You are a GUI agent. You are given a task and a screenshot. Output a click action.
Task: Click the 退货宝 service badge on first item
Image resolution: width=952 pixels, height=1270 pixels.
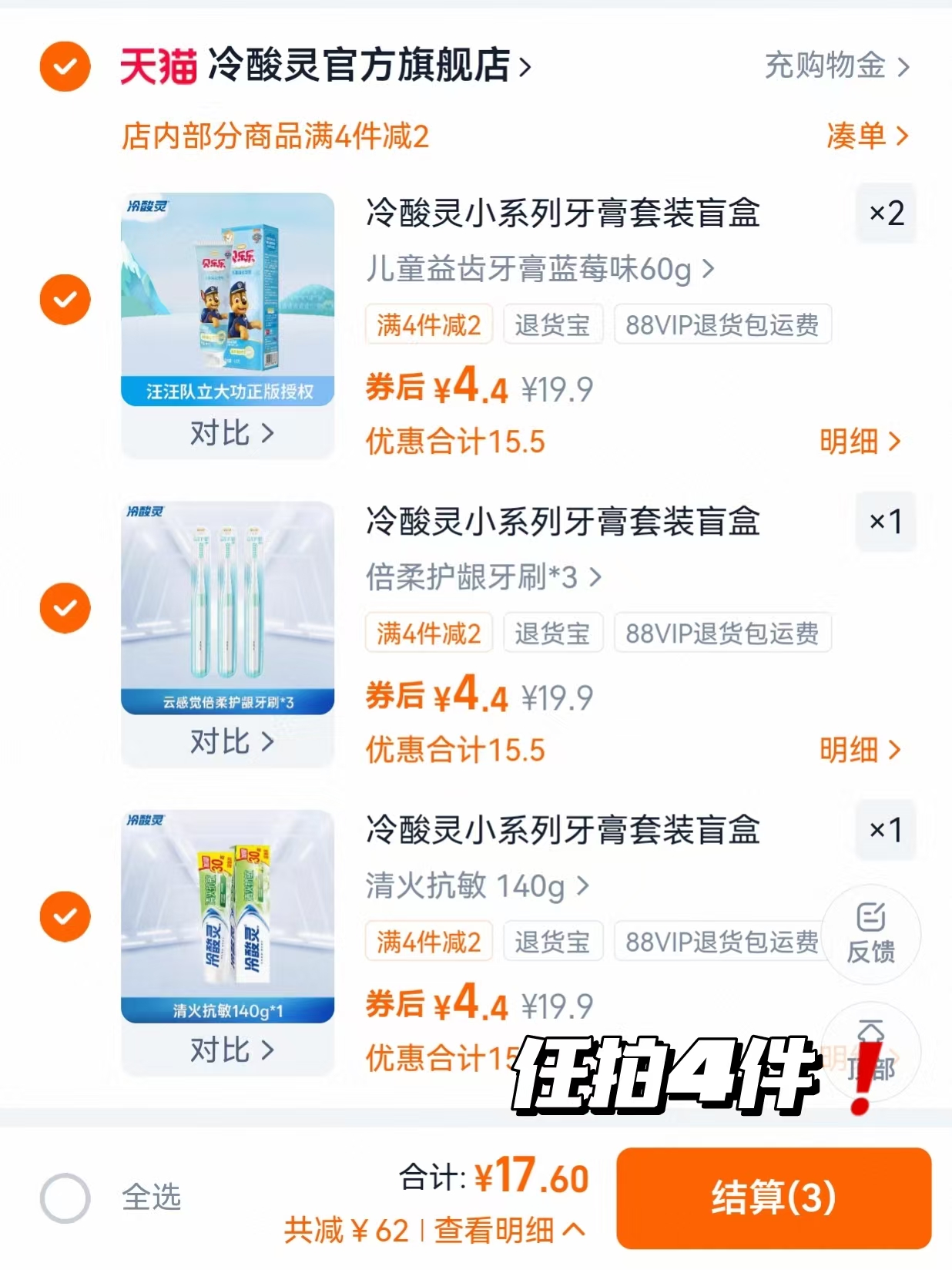pyautogui.click(x=553, y=324)
